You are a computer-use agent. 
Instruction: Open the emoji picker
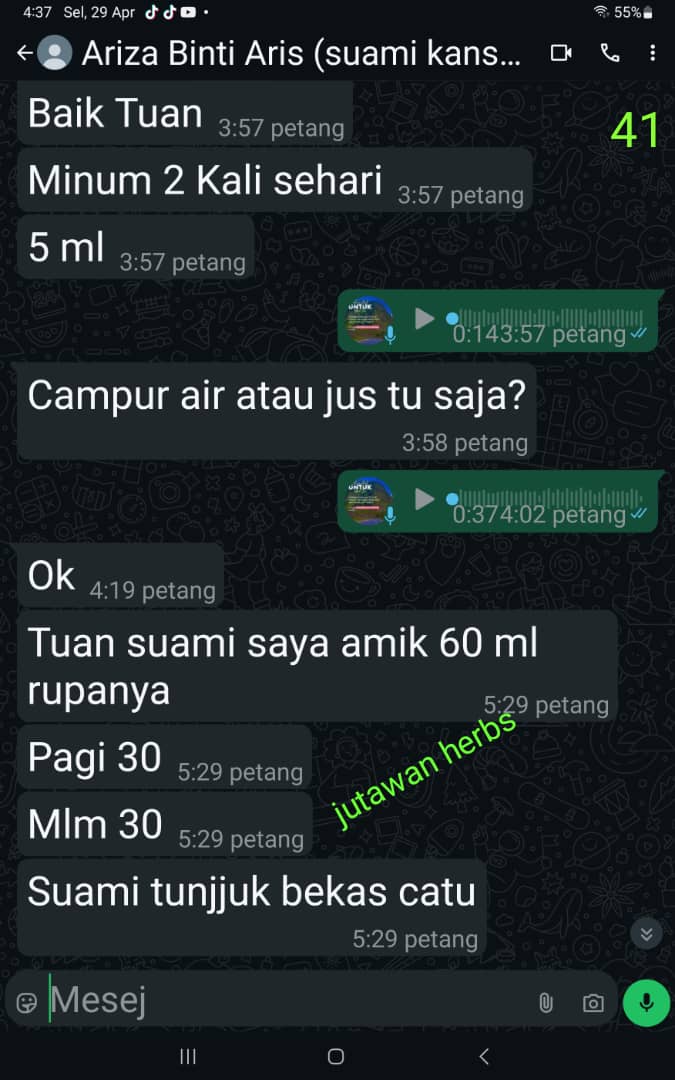pos(27,1002)
